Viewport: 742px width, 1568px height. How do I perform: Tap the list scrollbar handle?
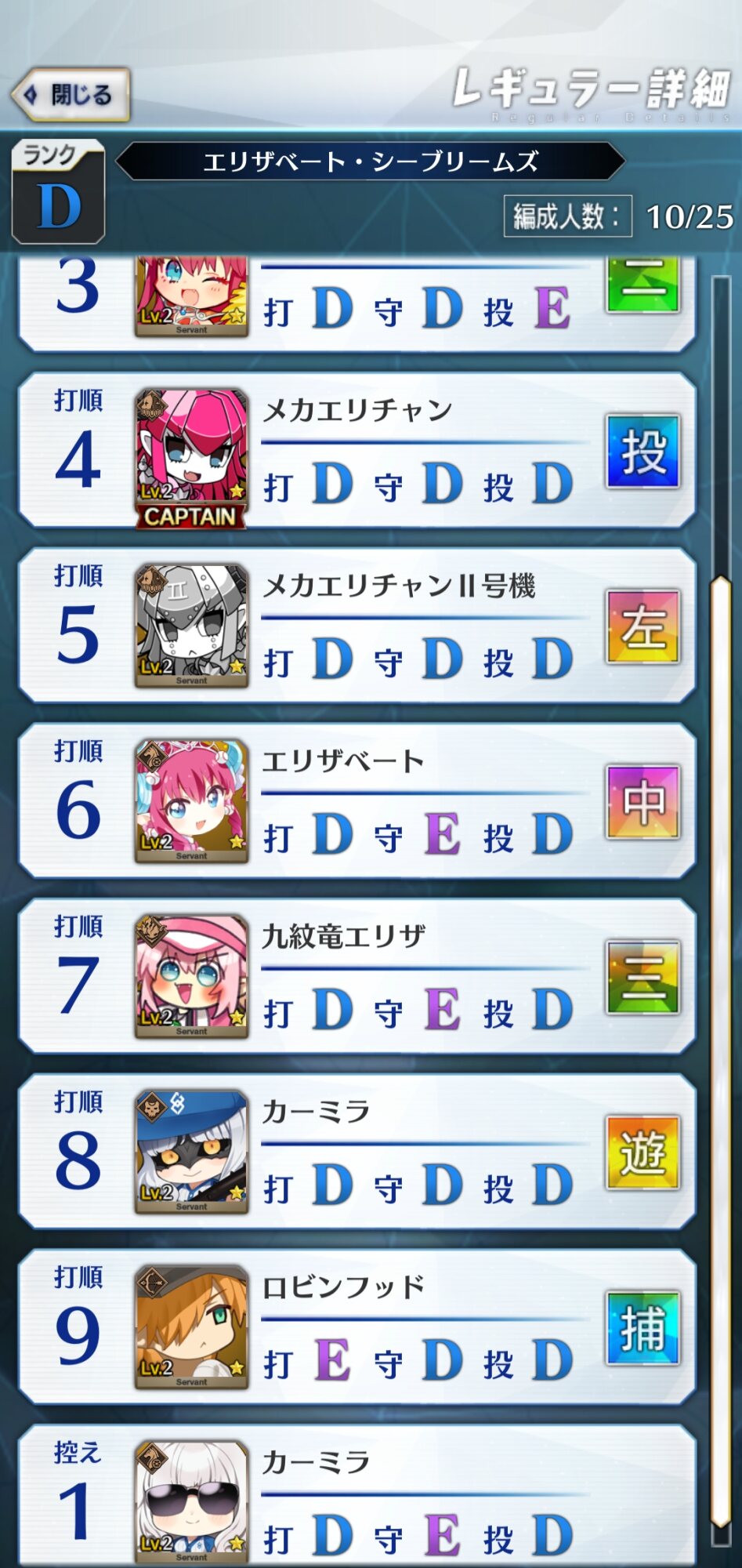[x=720, y=1051]
